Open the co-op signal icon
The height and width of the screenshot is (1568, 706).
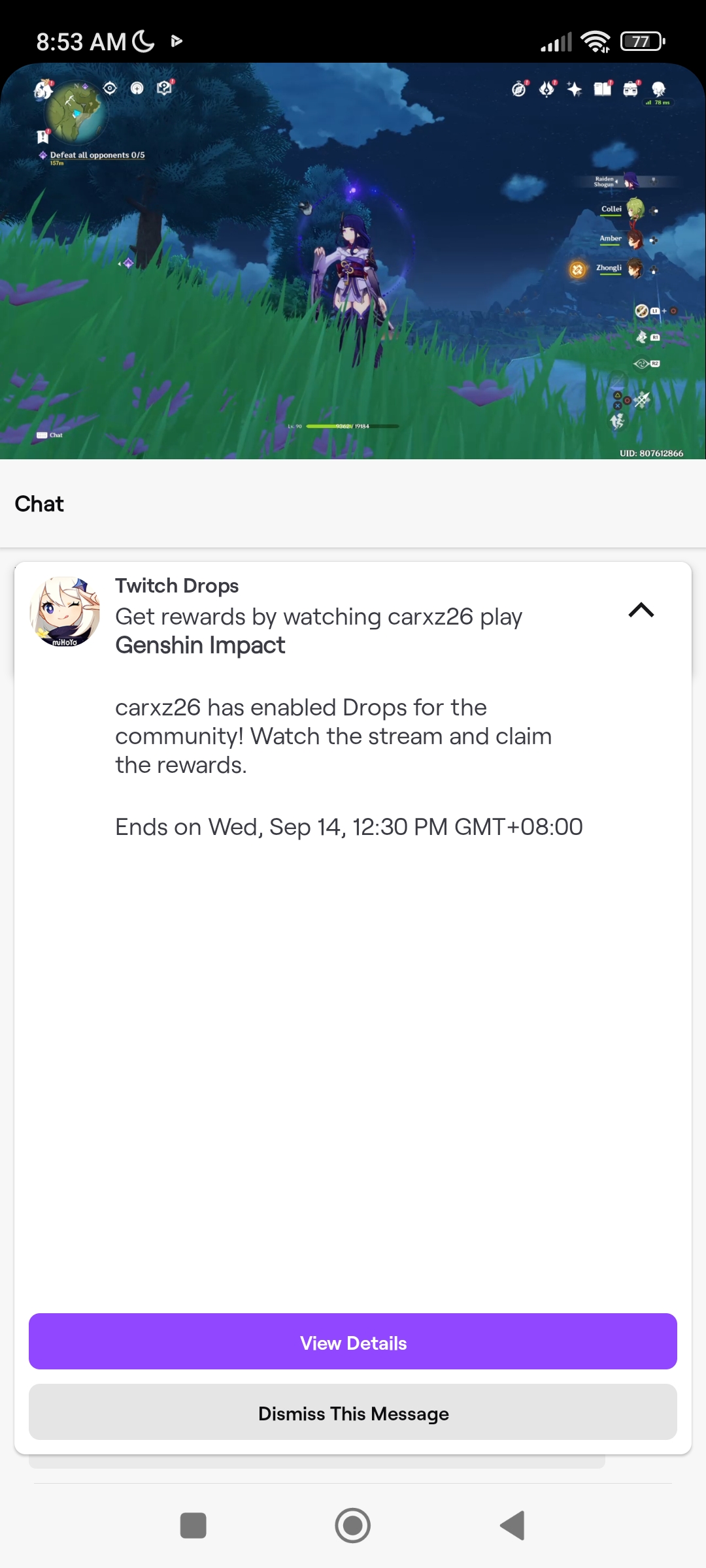pos(137,89)
